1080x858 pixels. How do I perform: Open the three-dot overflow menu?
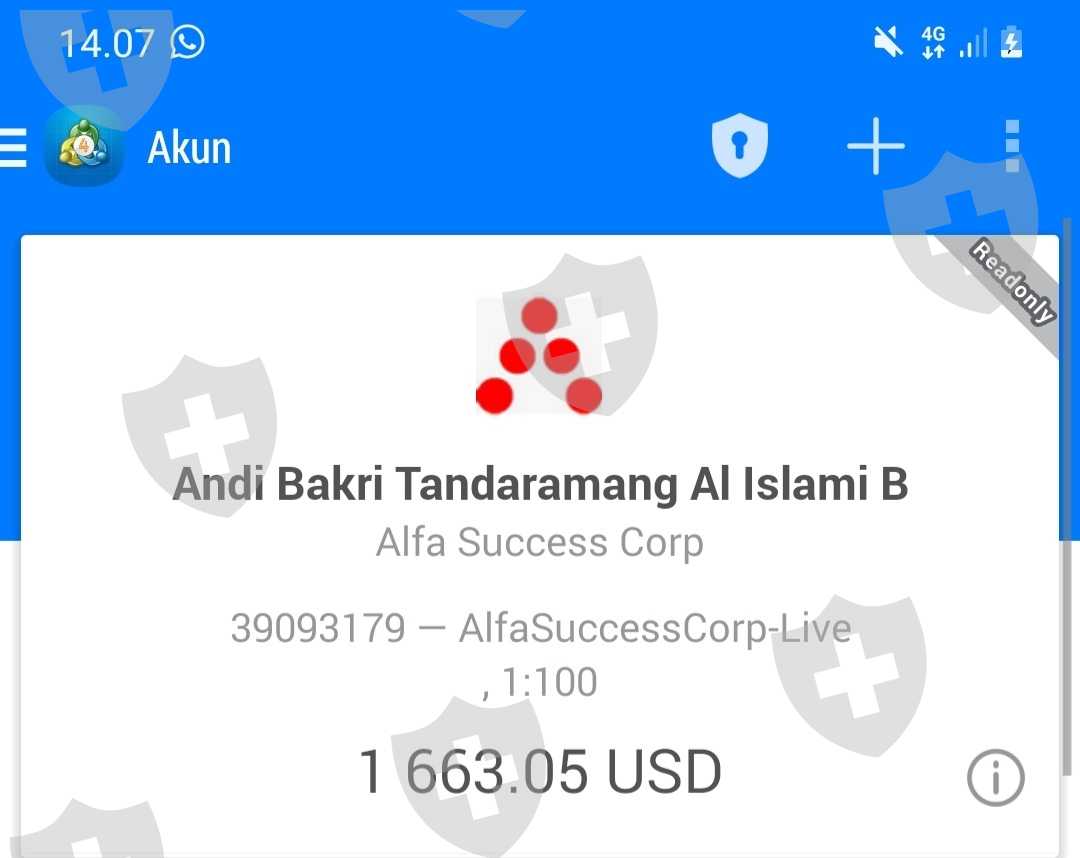click(x=1012, y=146)
